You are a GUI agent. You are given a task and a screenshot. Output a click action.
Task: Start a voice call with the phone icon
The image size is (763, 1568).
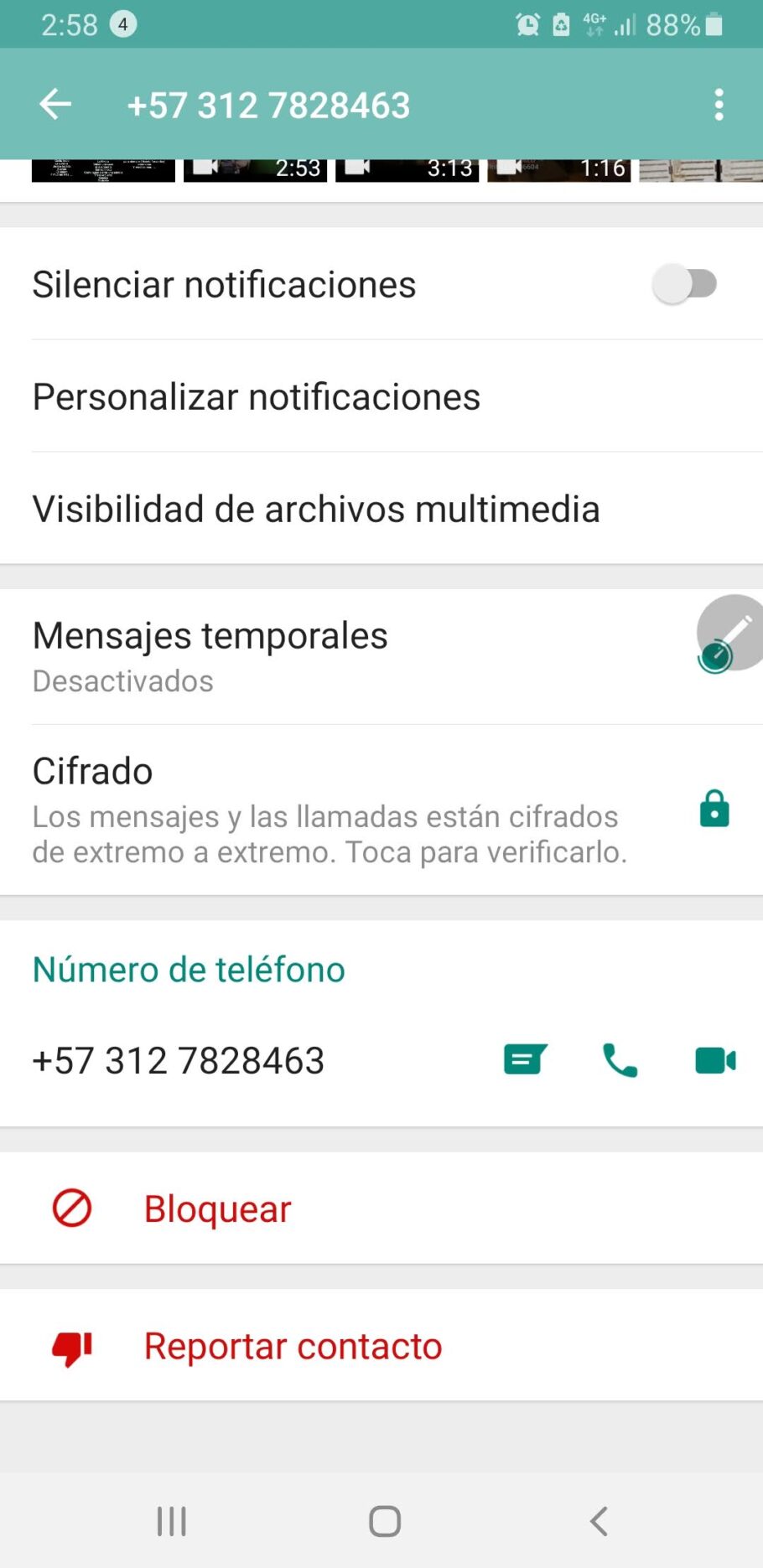coord(619,1059)
